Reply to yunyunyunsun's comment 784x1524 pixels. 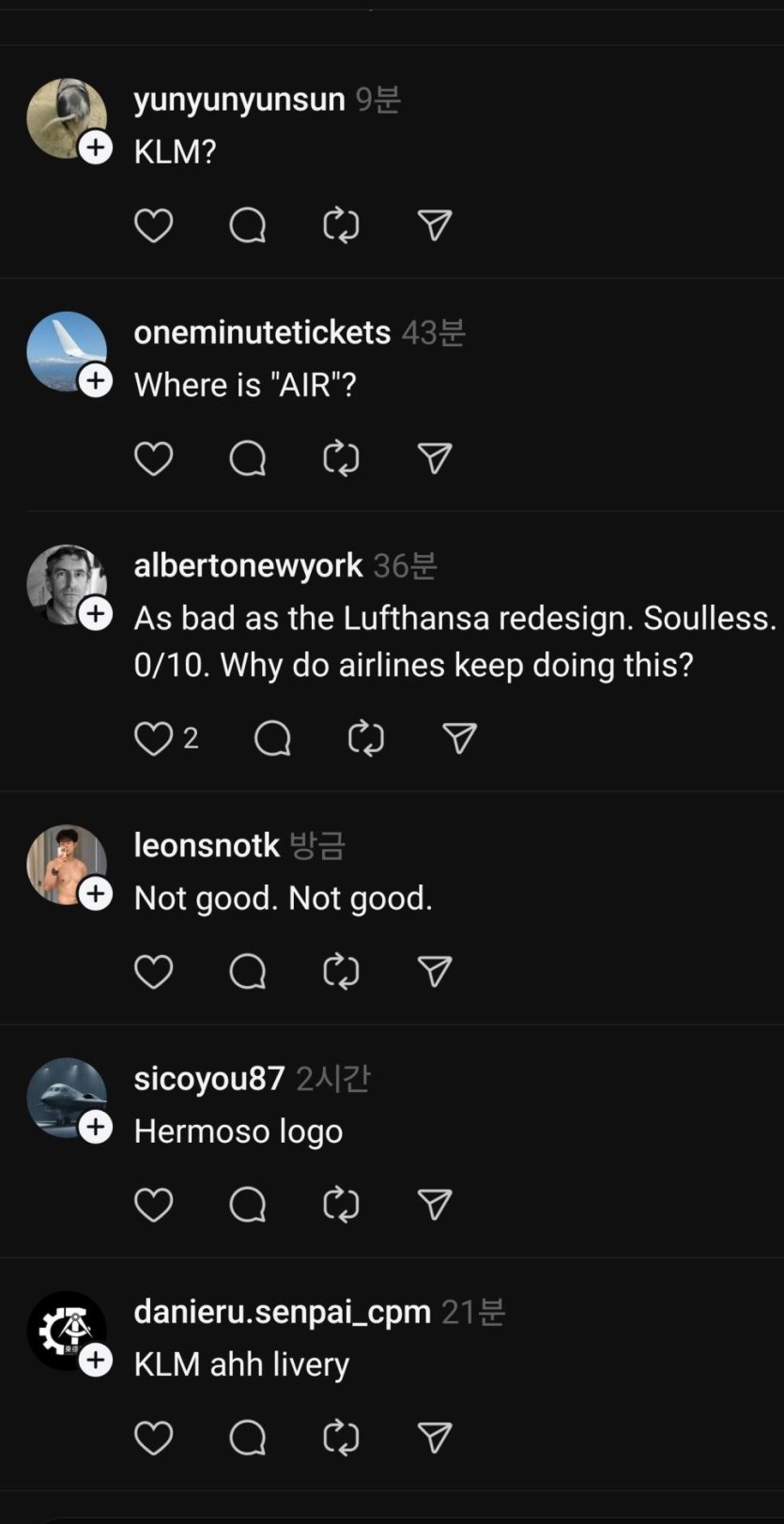point(248,225)
